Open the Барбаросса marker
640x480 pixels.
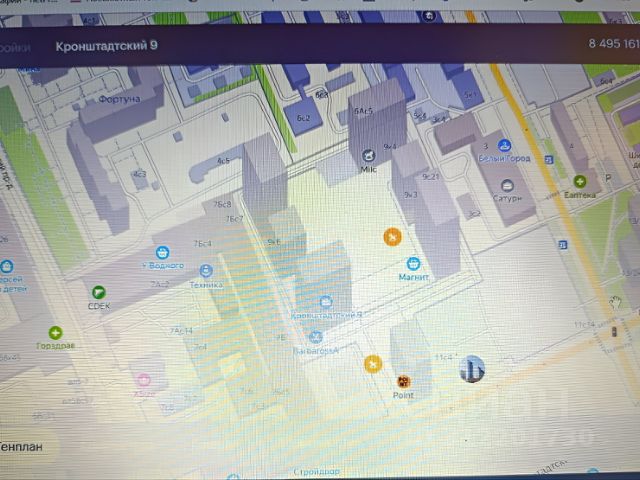click(x=317, y=337)
